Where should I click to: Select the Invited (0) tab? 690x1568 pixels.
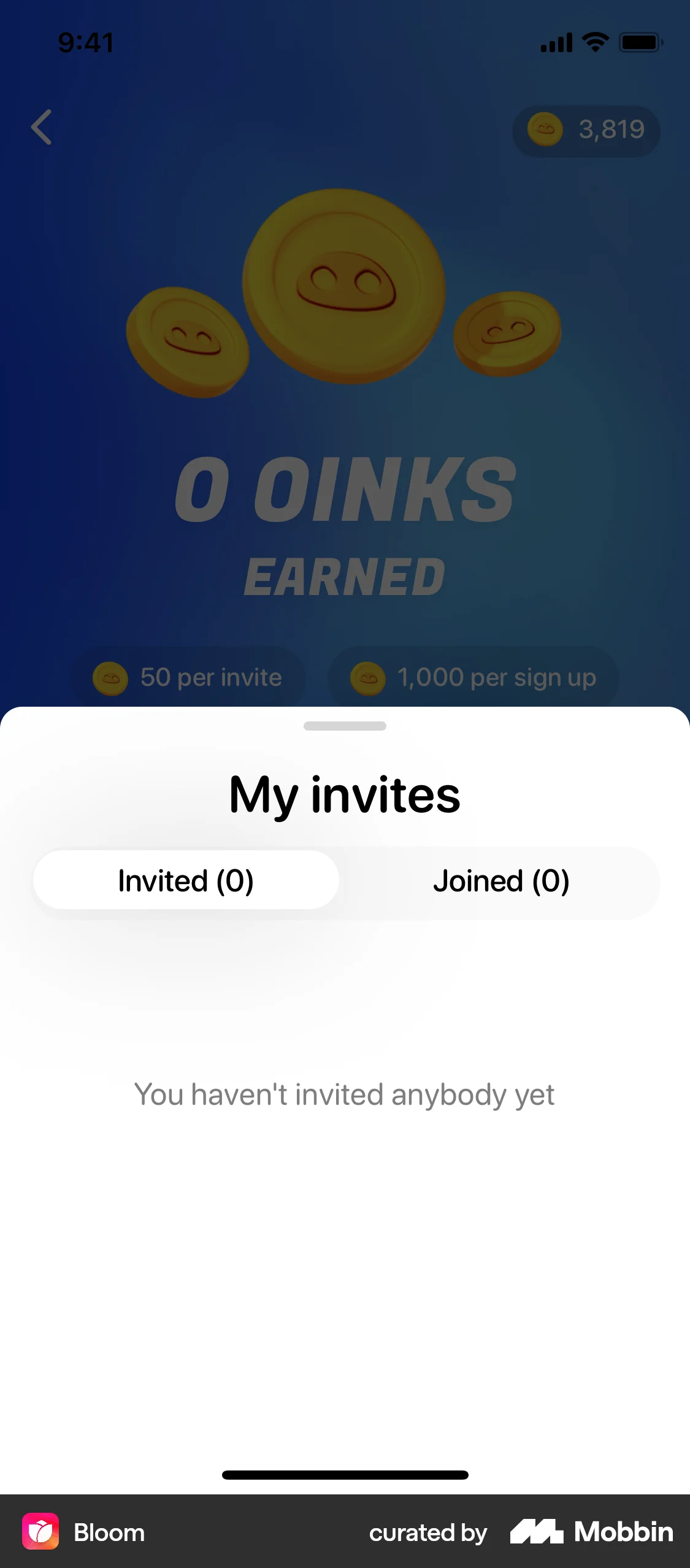click(x=186, y=880)
